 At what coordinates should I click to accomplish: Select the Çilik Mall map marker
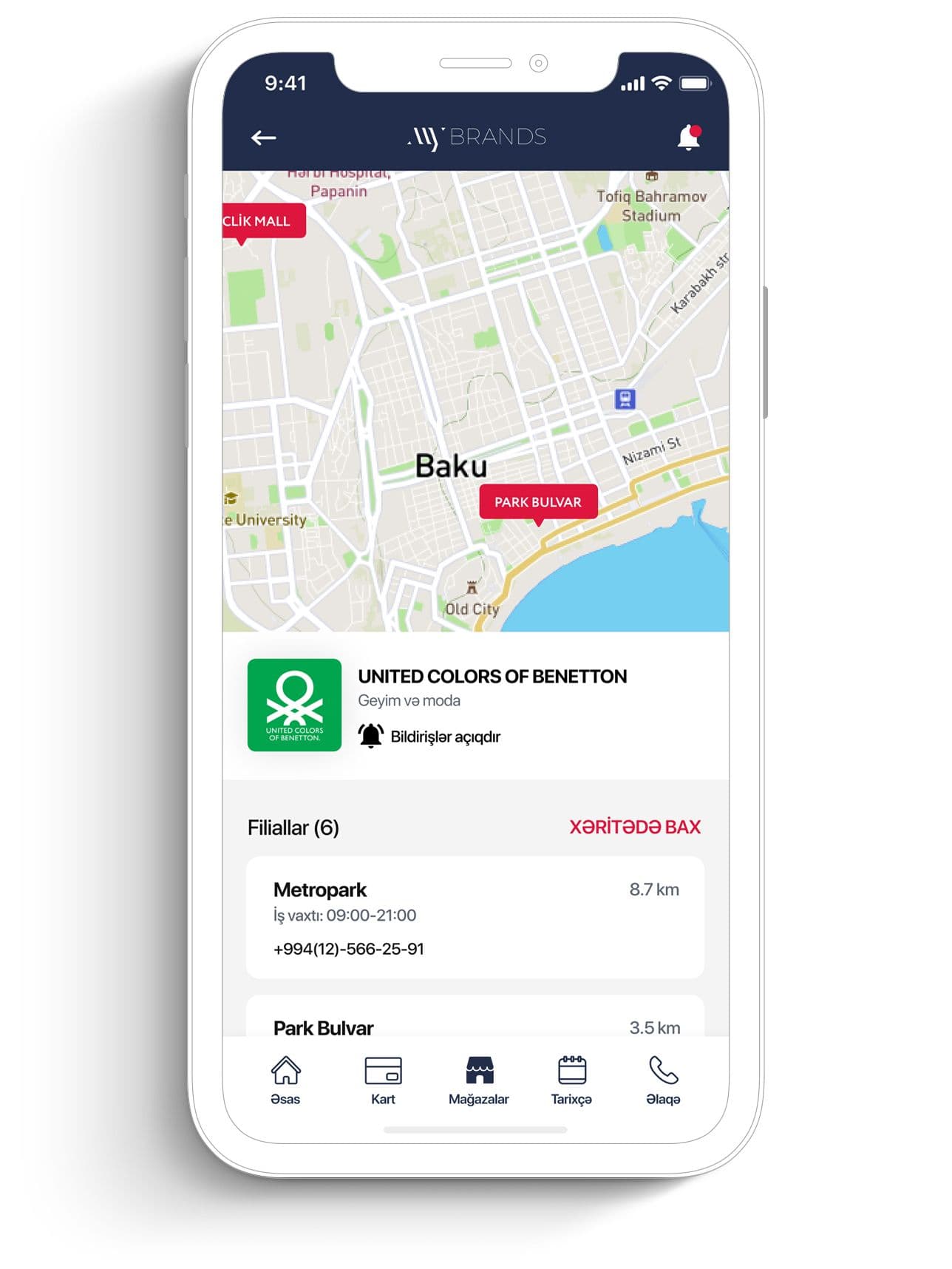coord(260,221)
